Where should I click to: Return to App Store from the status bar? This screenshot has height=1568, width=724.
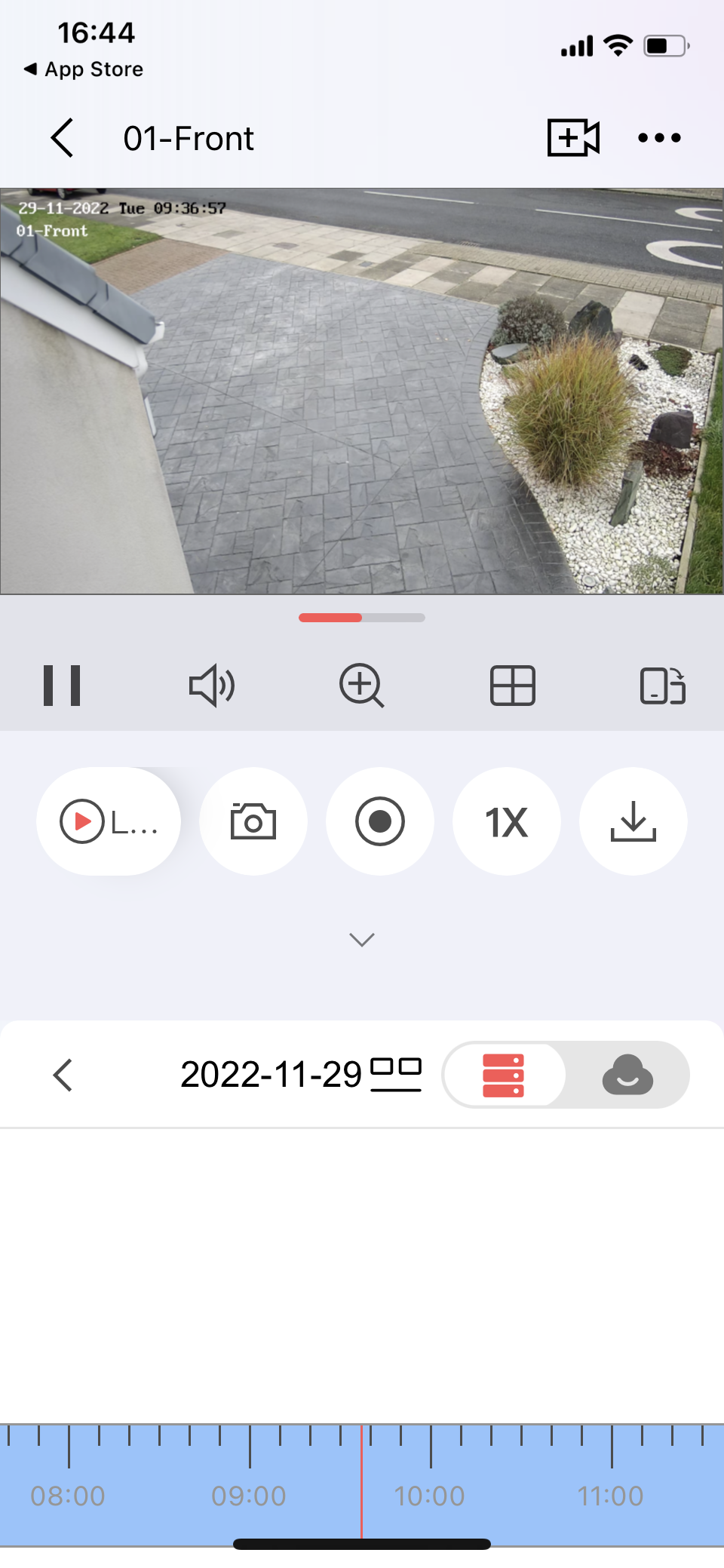coord(84,69)
